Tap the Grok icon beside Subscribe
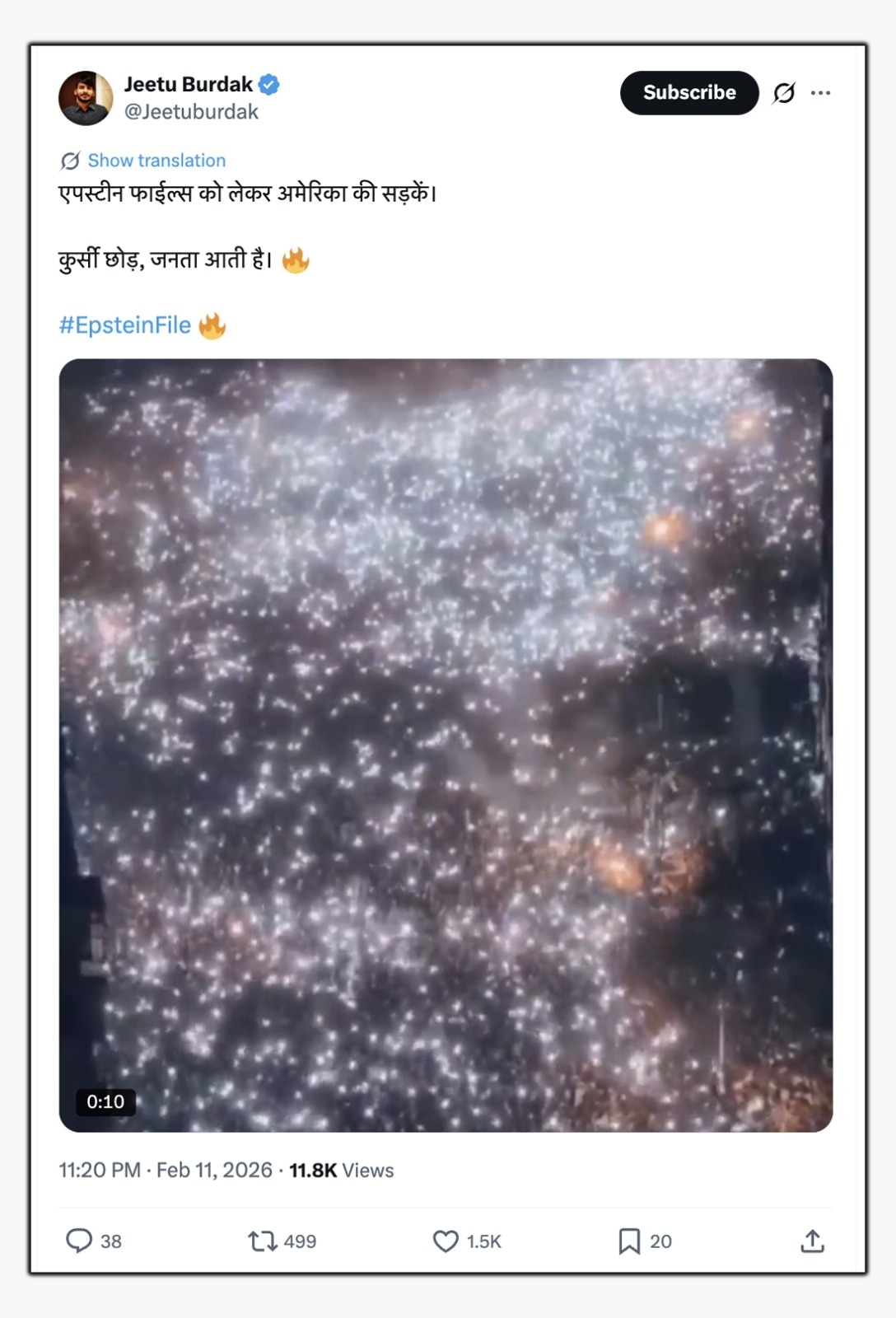This screenshot has height=1318, width=896. coord(784,93)
